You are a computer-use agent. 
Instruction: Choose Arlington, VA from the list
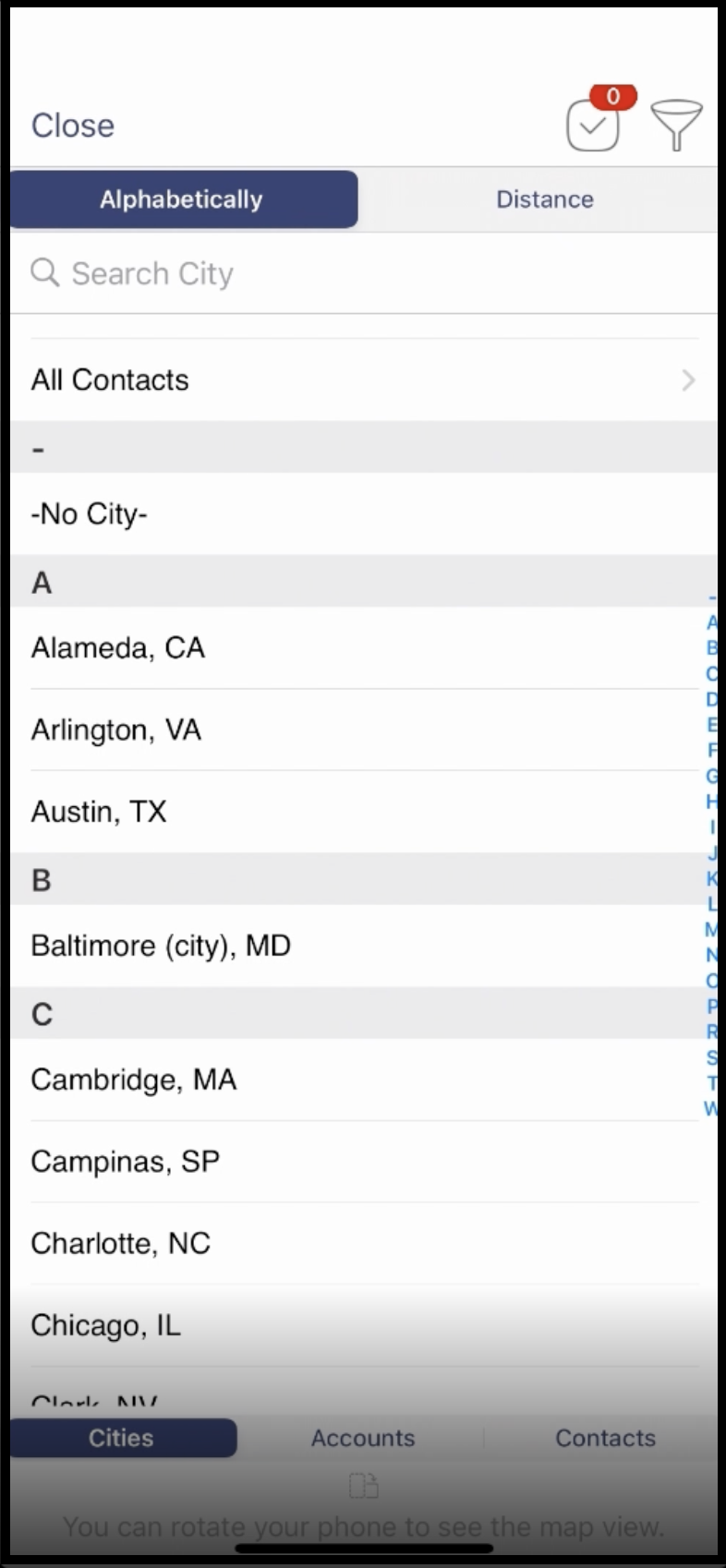point(360,730)
